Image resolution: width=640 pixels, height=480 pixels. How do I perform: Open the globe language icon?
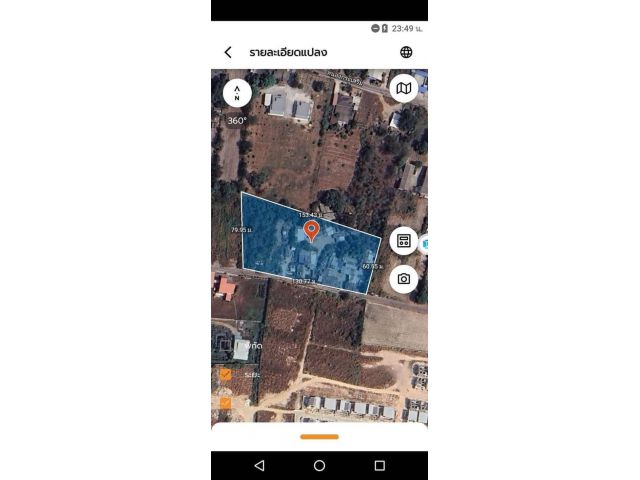click(406, 52)
